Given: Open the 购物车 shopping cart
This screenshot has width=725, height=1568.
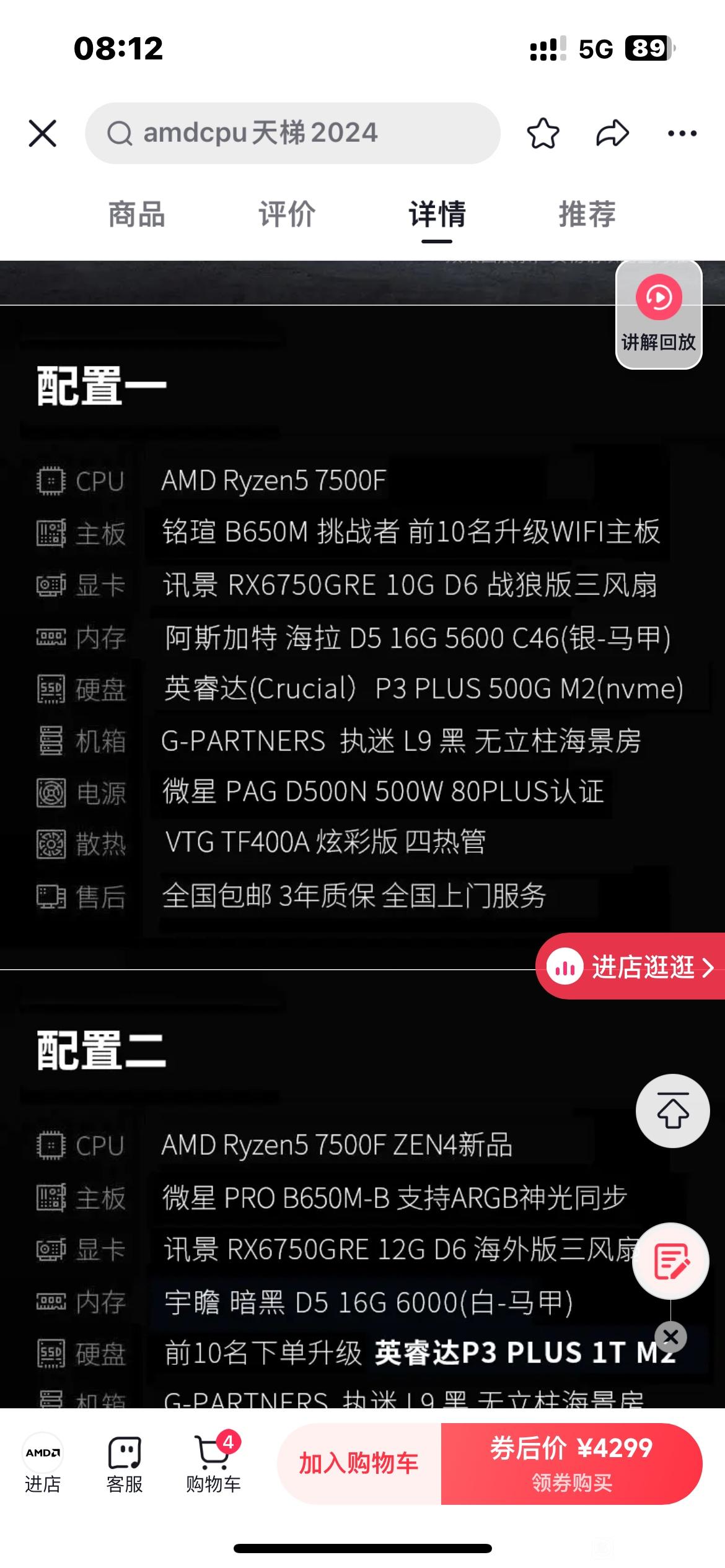Looking at the screenshot, I should pos(214,1464).
